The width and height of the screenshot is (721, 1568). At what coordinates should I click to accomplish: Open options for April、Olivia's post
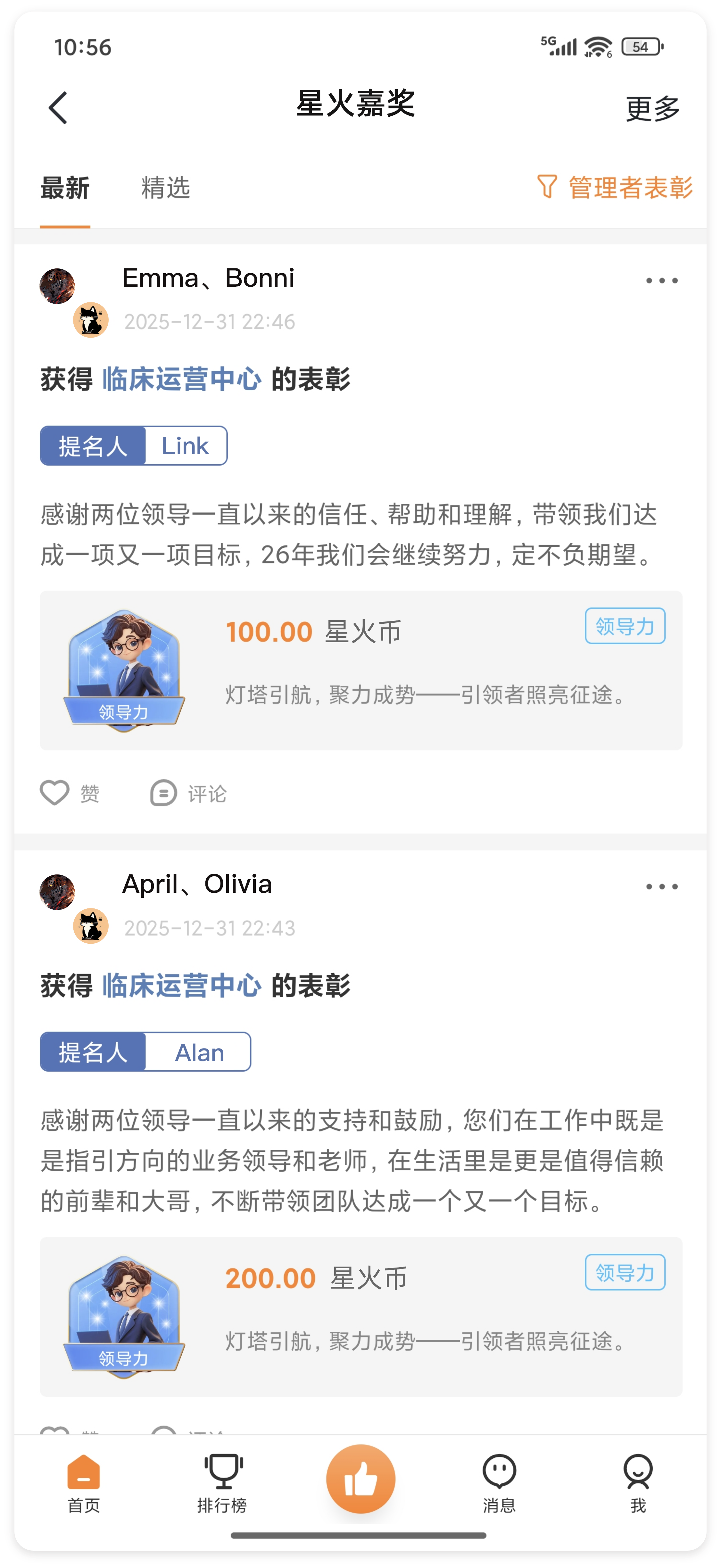click(661, 887)
